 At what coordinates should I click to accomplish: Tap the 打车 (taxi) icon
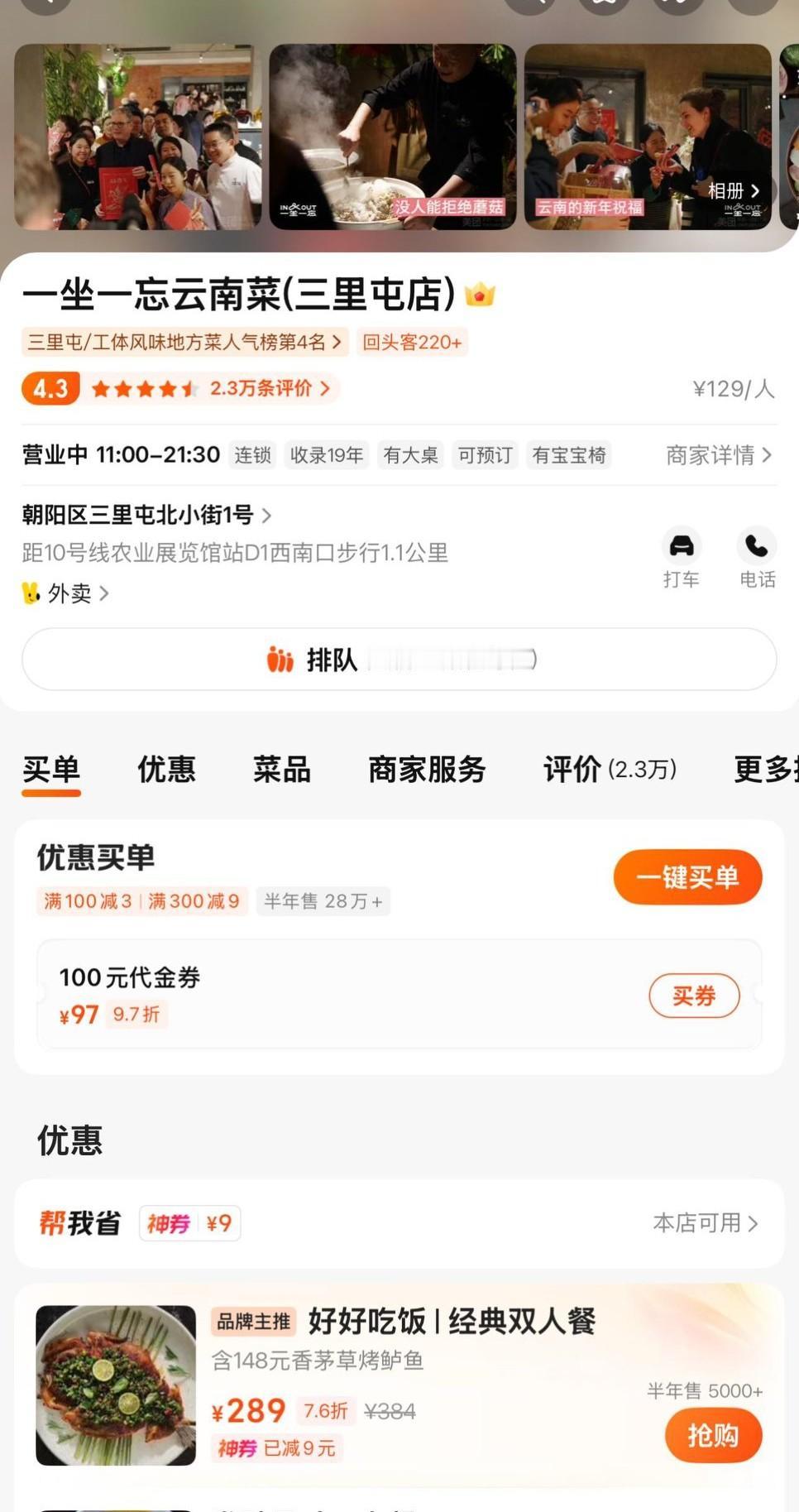pos(681,546)
